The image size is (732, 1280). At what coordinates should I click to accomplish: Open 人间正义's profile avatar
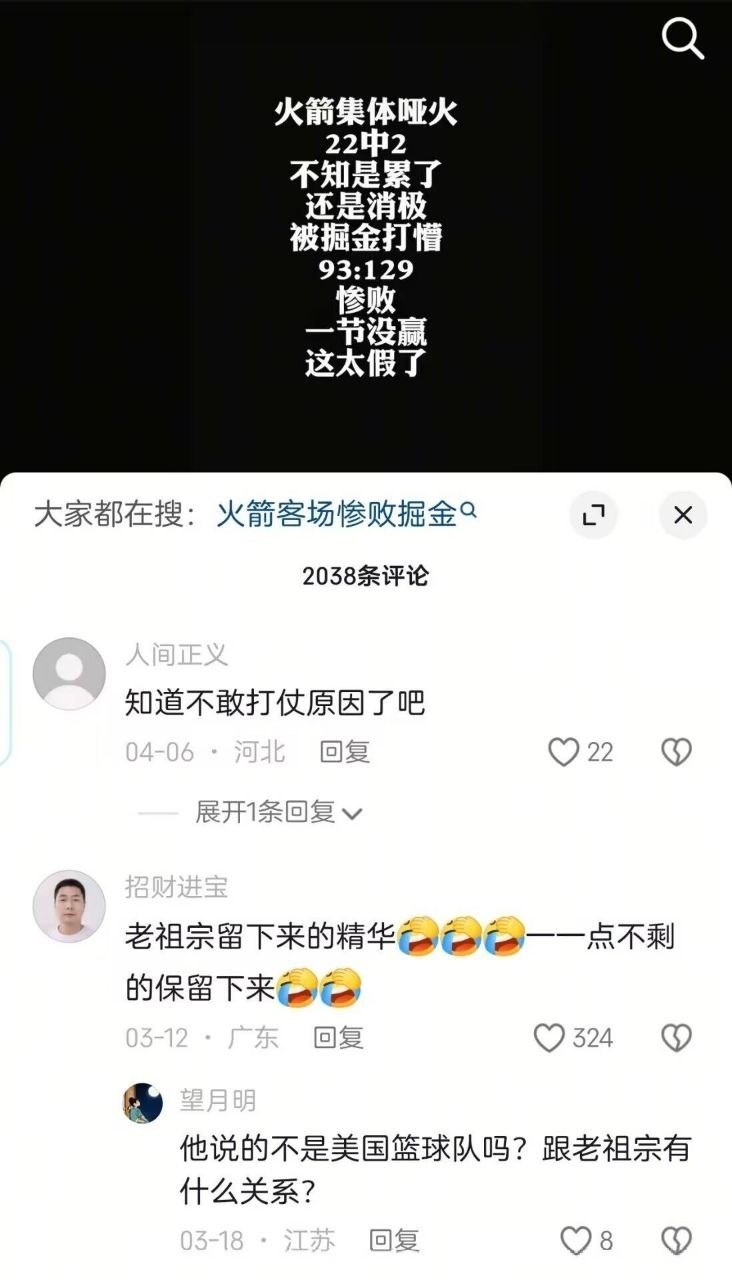(x=69, y=673)
